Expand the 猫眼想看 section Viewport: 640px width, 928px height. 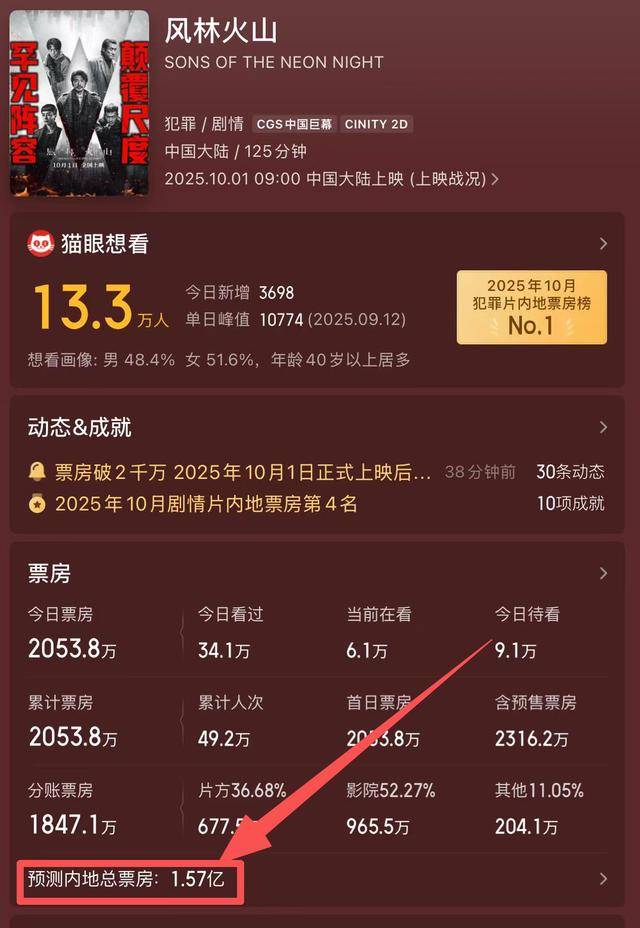(602, 243)
